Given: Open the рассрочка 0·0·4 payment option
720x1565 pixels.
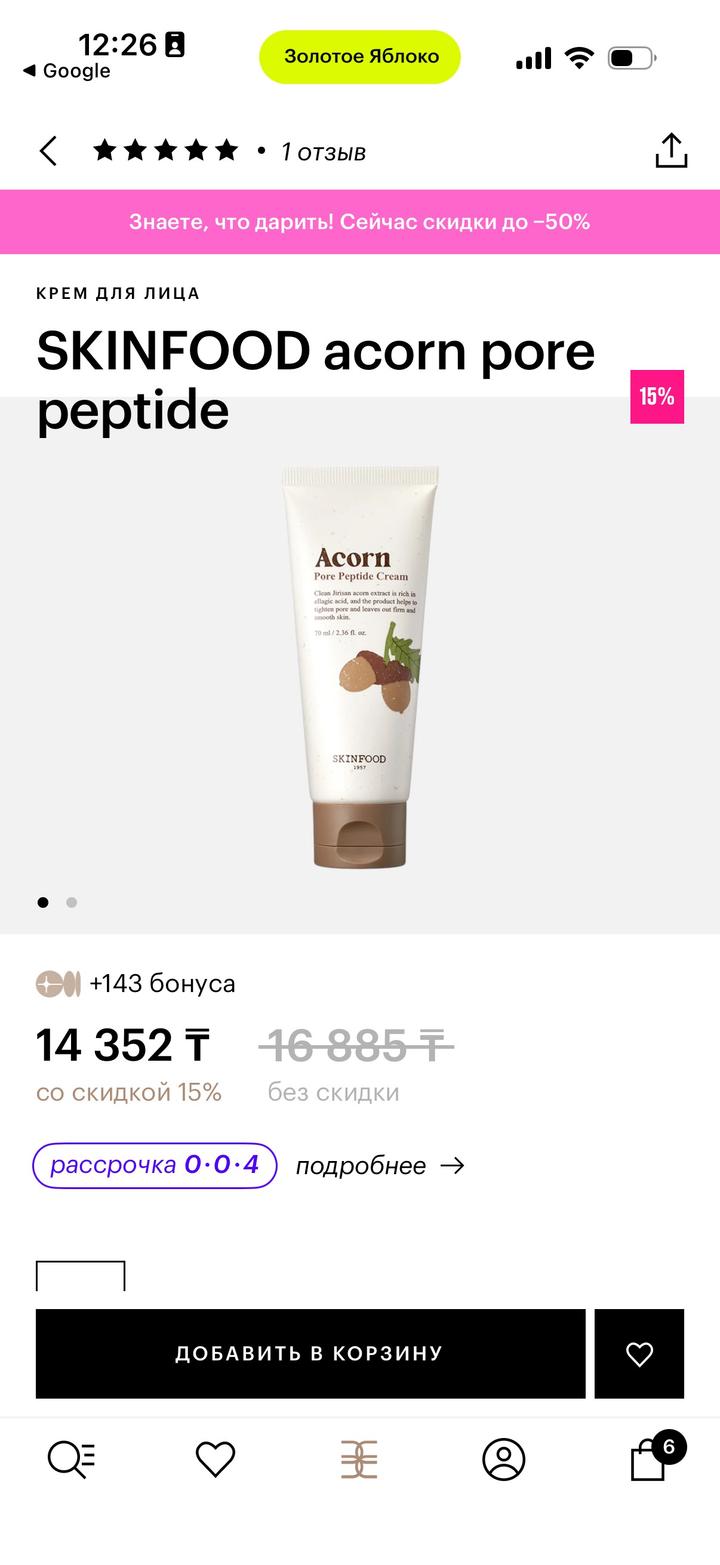Looking at the screenshot, I should (154, 1164).
